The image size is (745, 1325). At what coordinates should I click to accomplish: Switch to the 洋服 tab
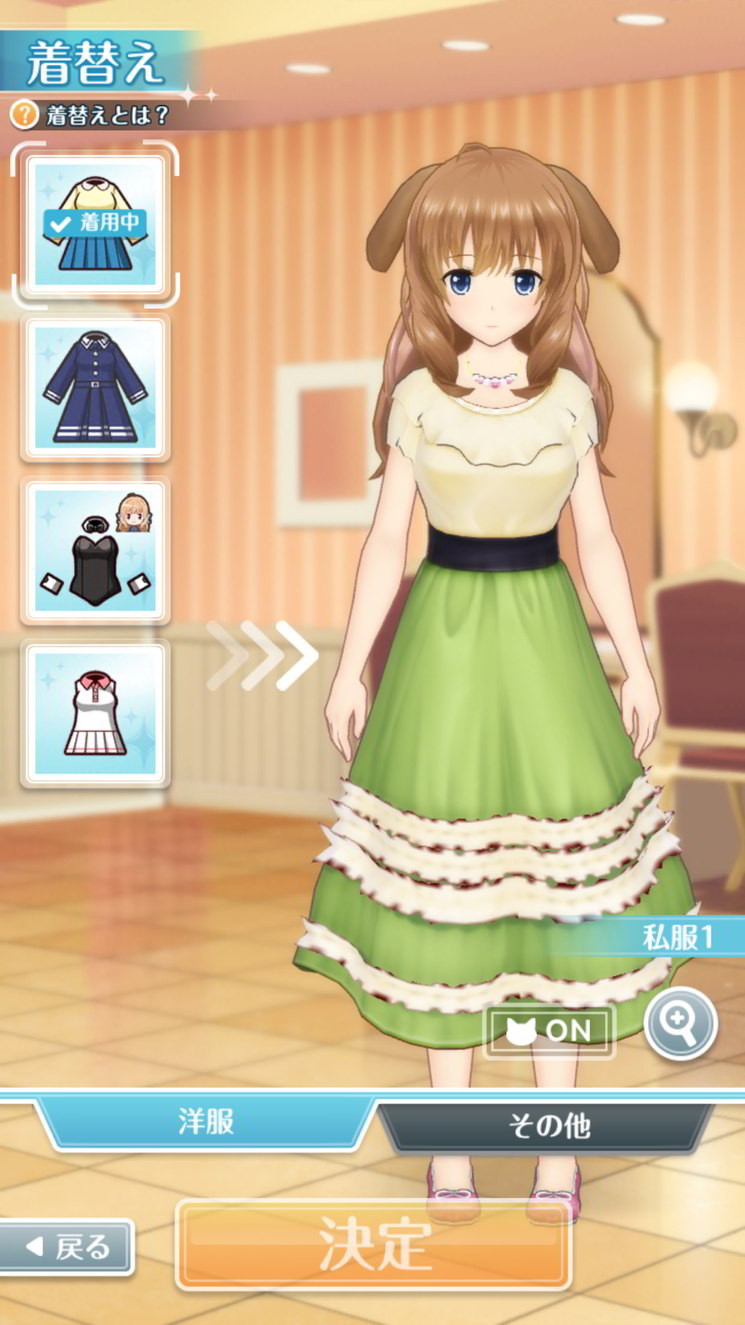click(206, 1122)
